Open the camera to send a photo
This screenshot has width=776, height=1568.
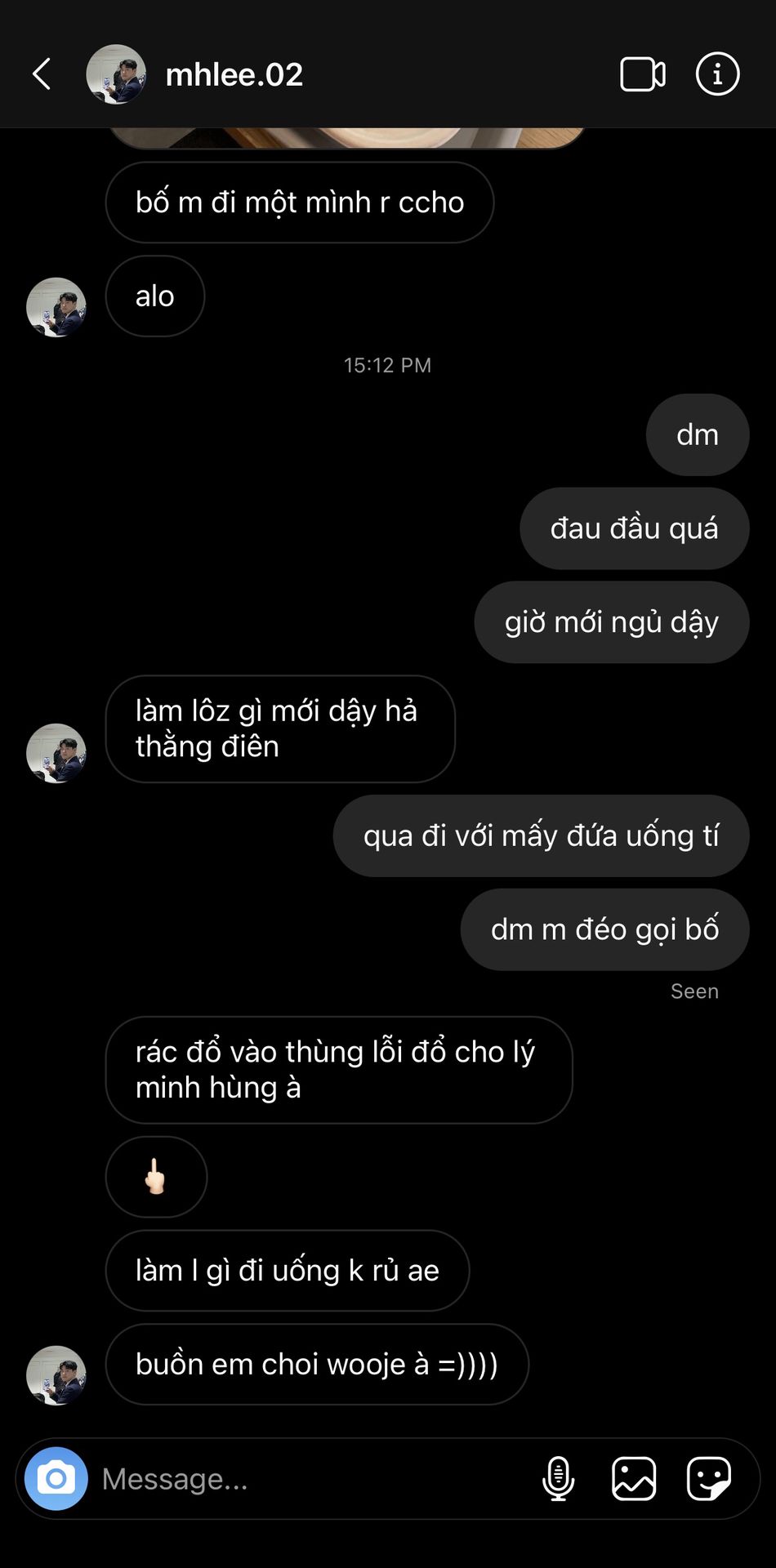tap(56, 1478)
